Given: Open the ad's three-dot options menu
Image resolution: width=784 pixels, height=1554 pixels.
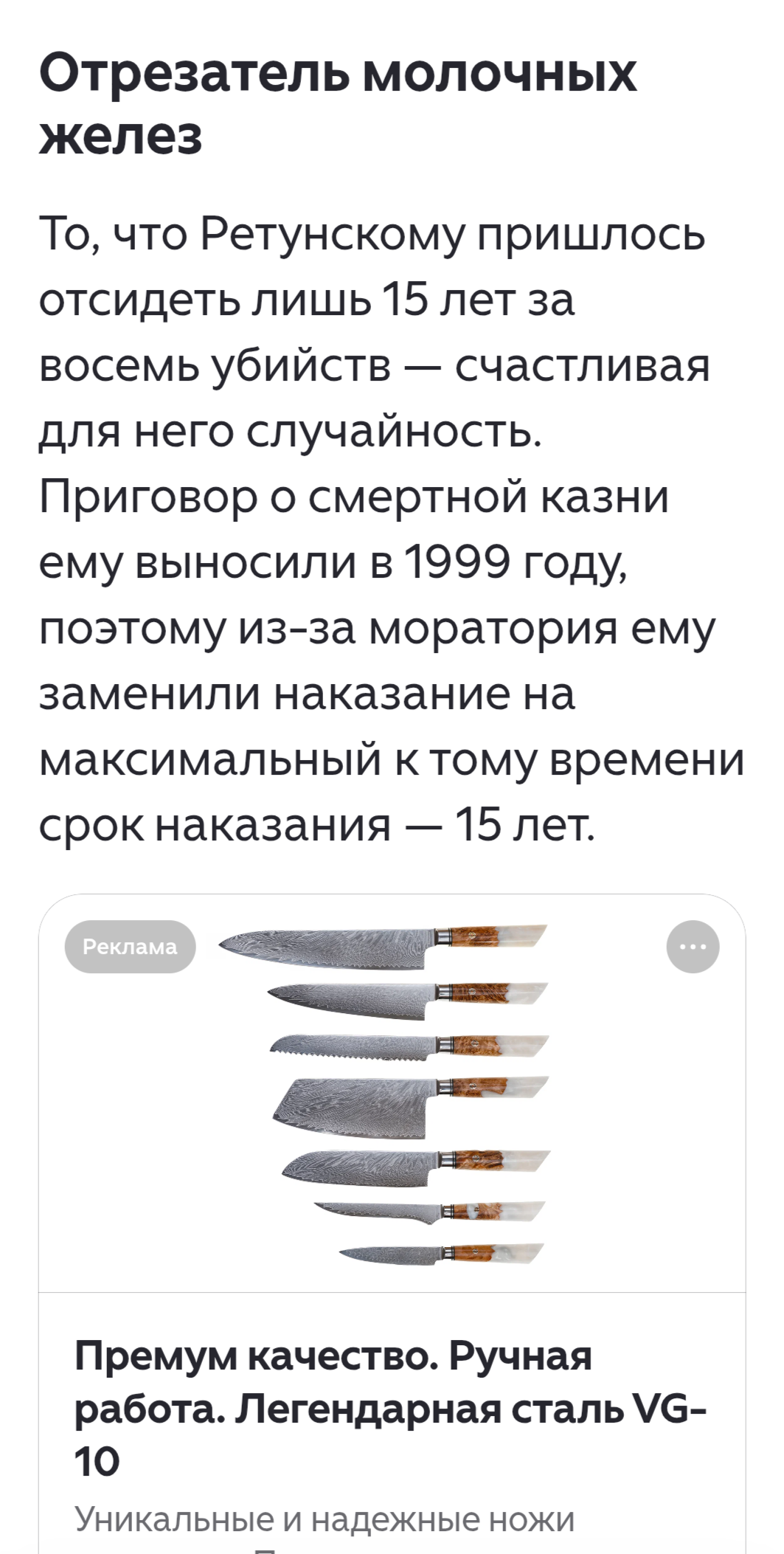Looking at the screenshot, I should tap(693, 947).
